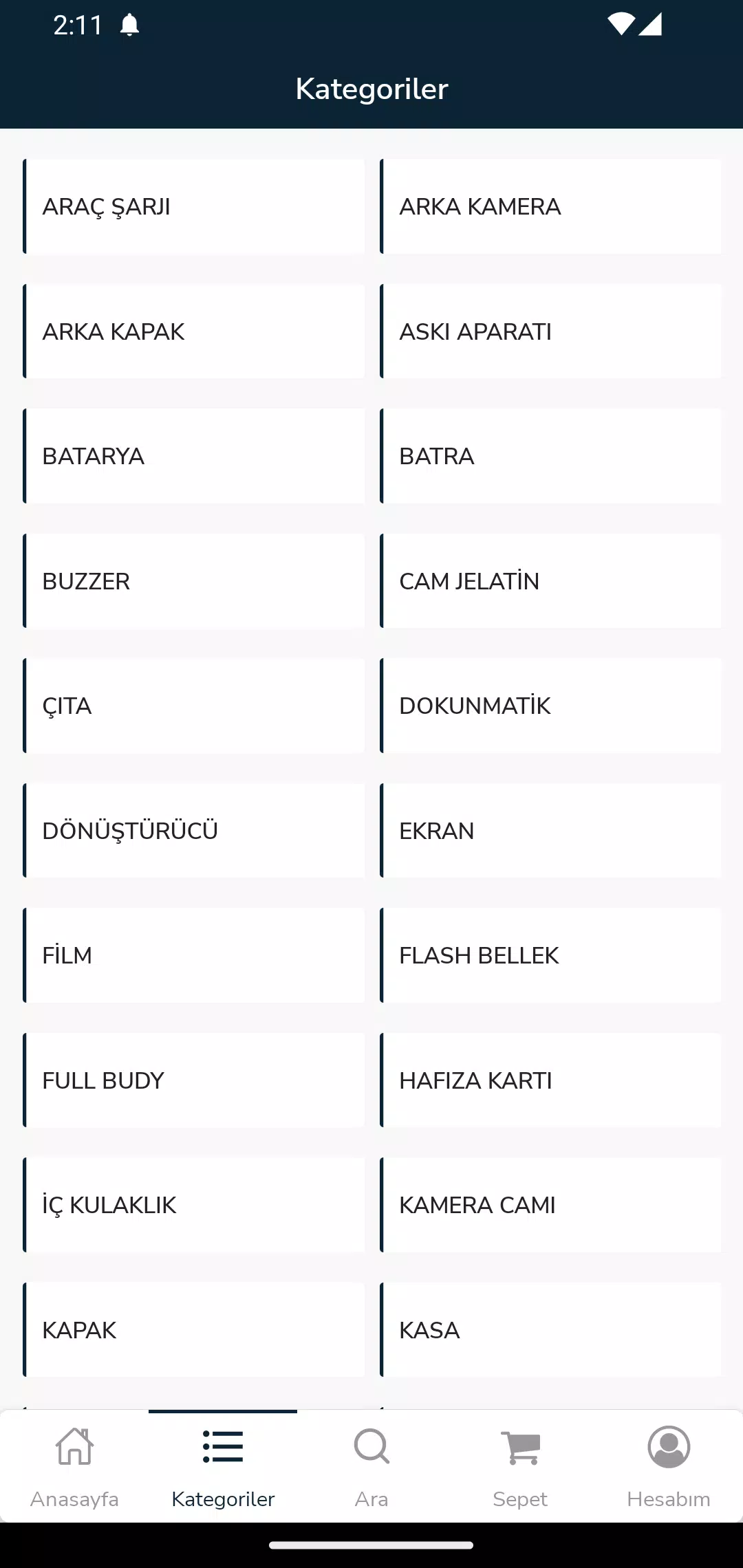This screenshot has width=743, height=1568.
Task: Open the DOKUNMATİK category
Action: click(x=550, y=706)
